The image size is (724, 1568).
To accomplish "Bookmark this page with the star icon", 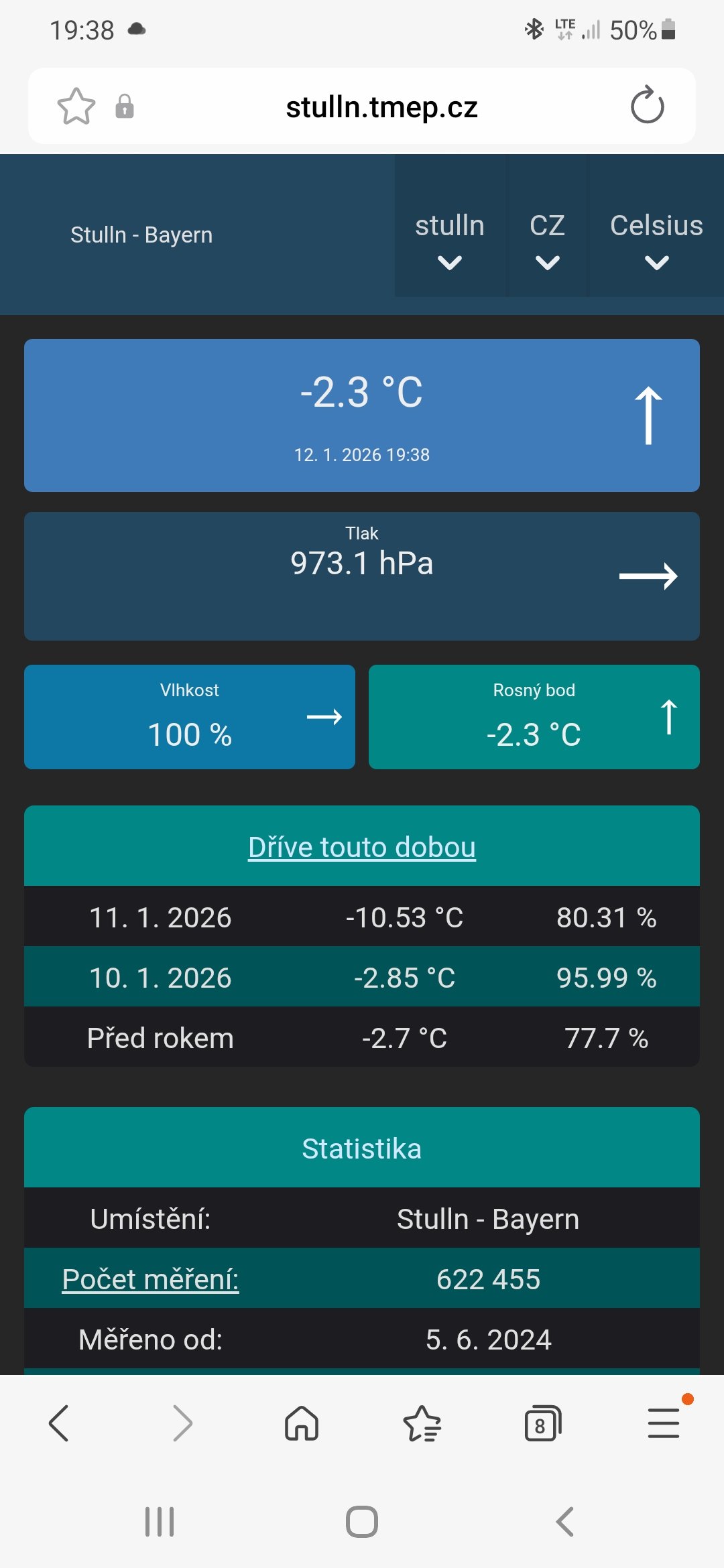I will click(76, 107).
